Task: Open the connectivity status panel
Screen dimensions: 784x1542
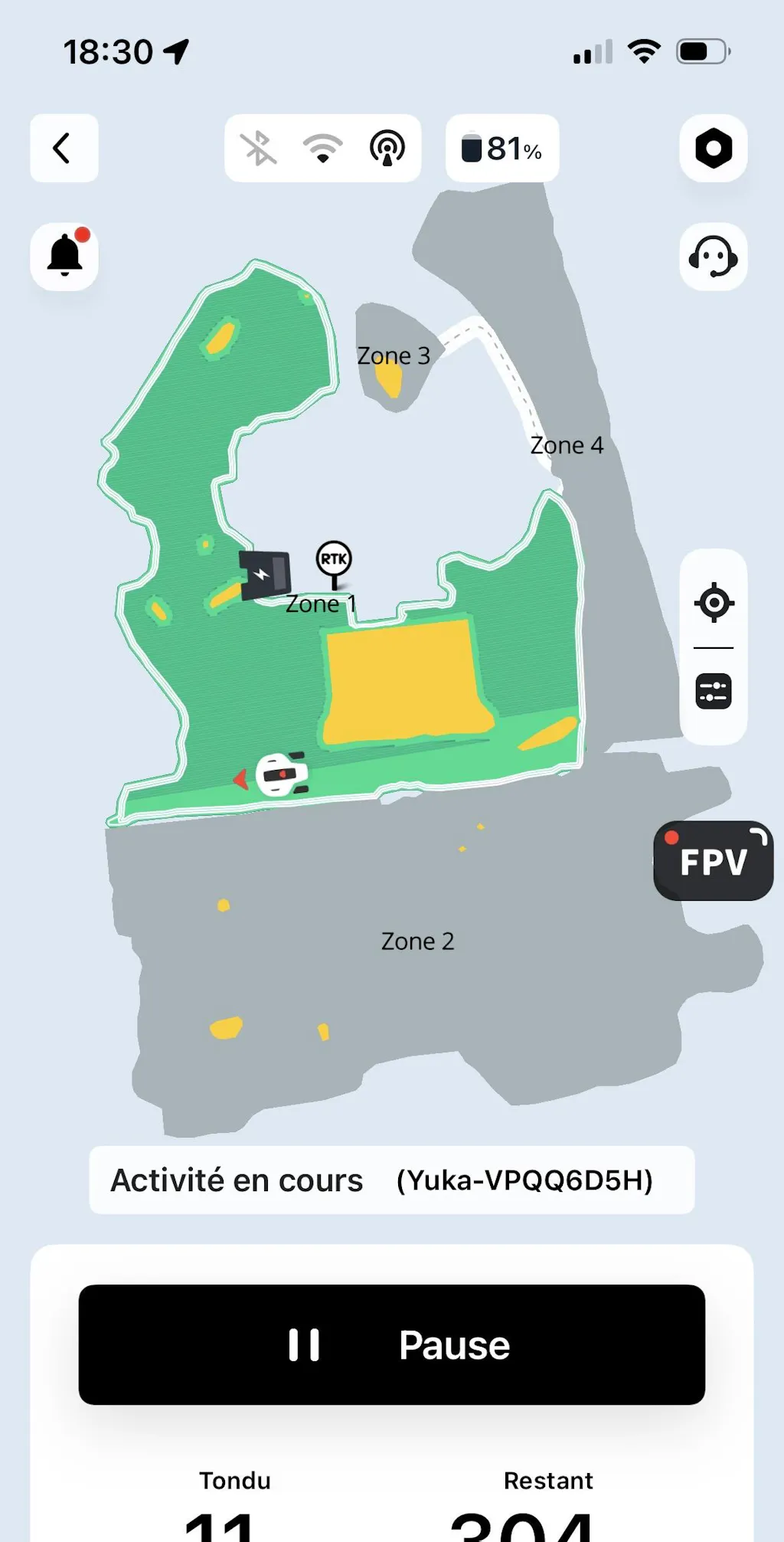Action: [322, 148]
